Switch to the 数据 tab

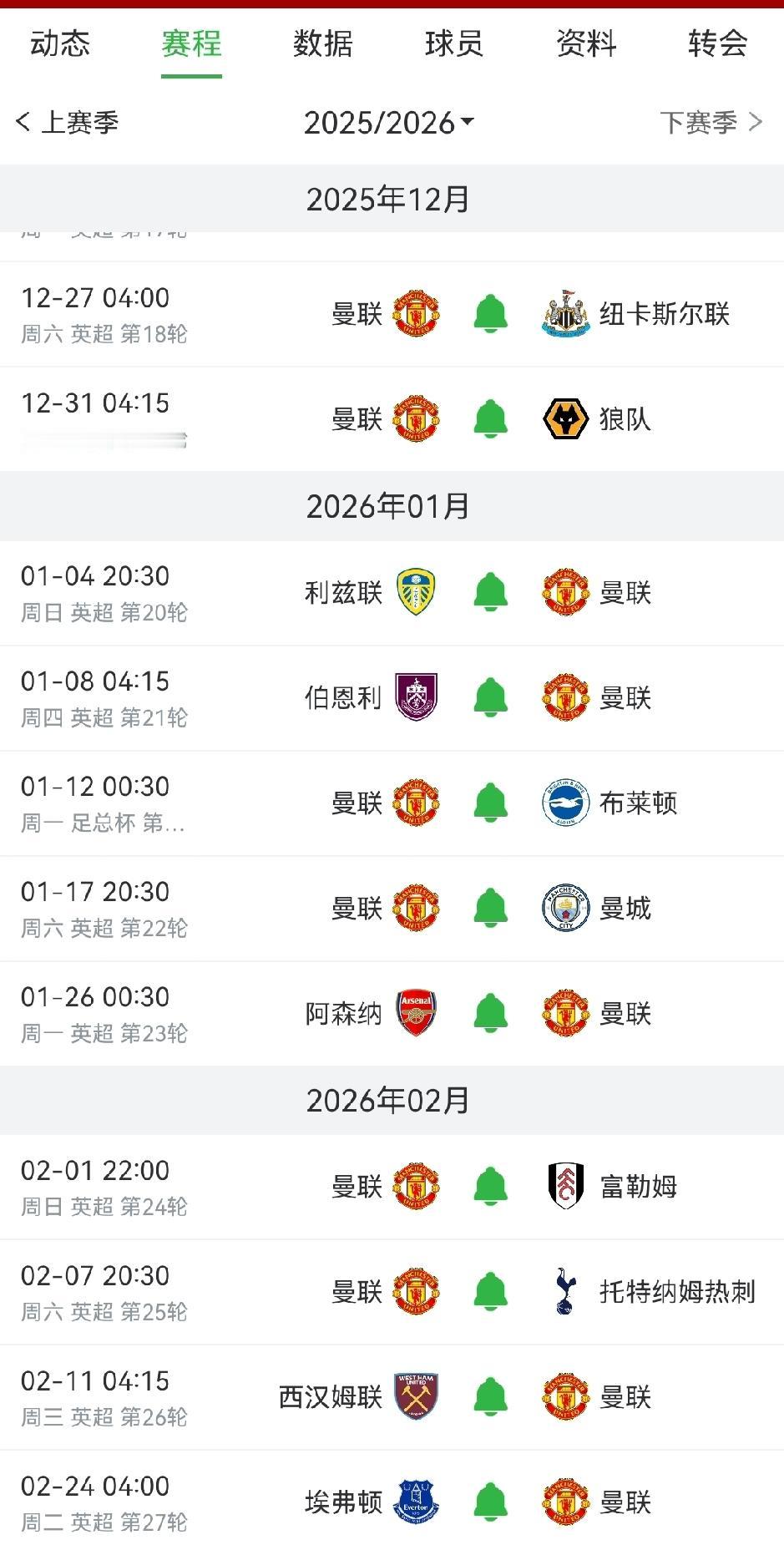(x=323, y=43)
